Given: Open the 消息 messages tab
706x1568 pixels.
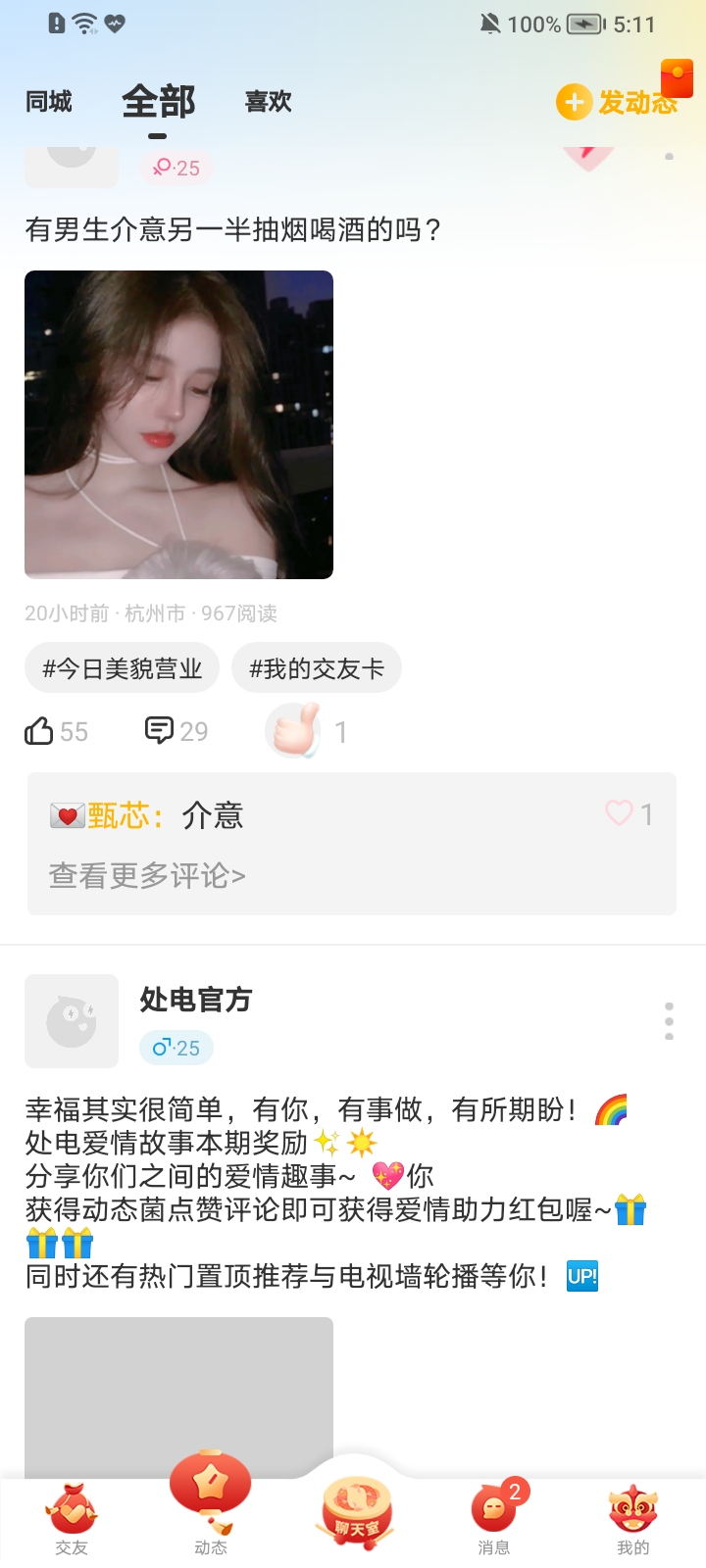Looking at the screenshot, I should [x=494, y=1519].
